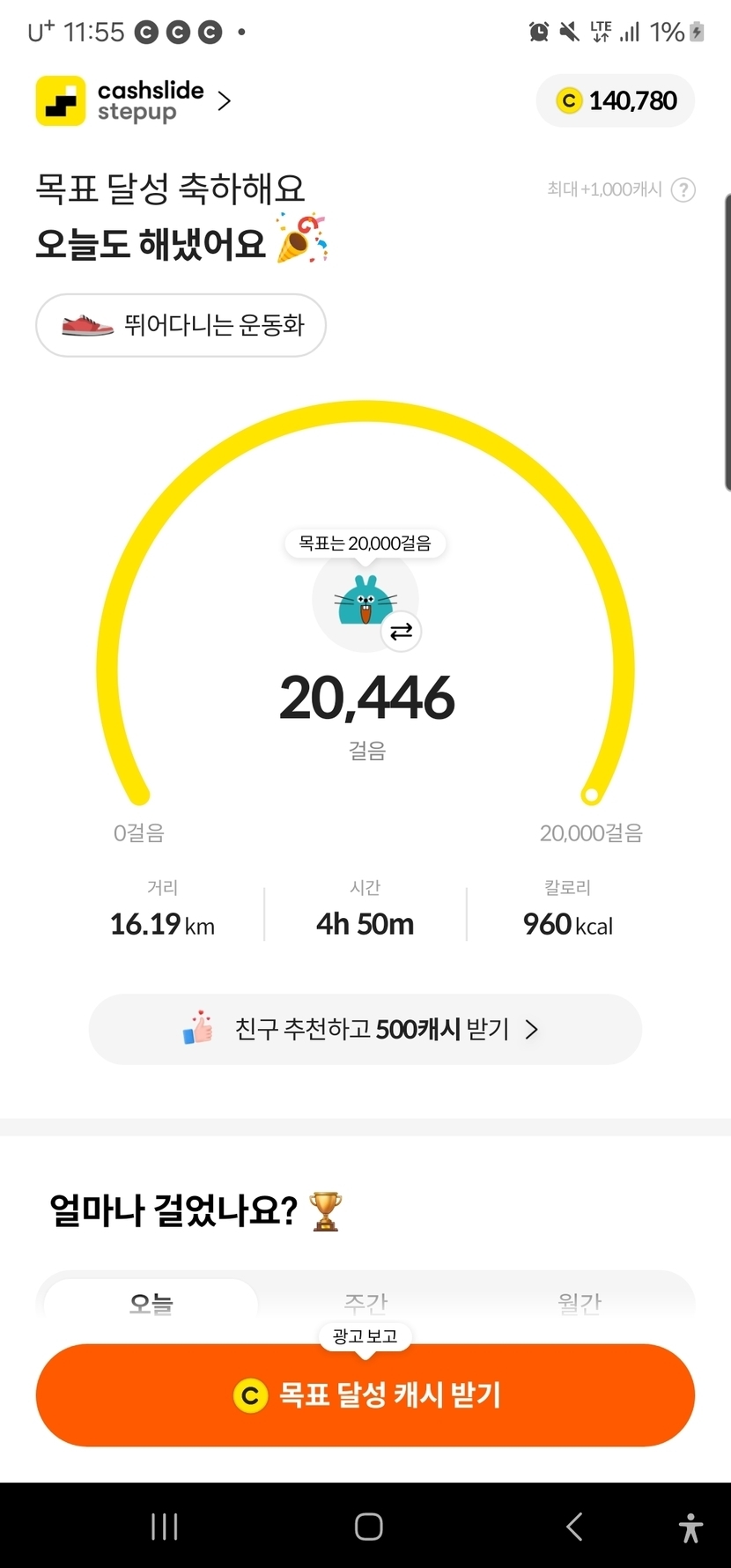Tap the swap arrows on the character

[x=401, y=632]
